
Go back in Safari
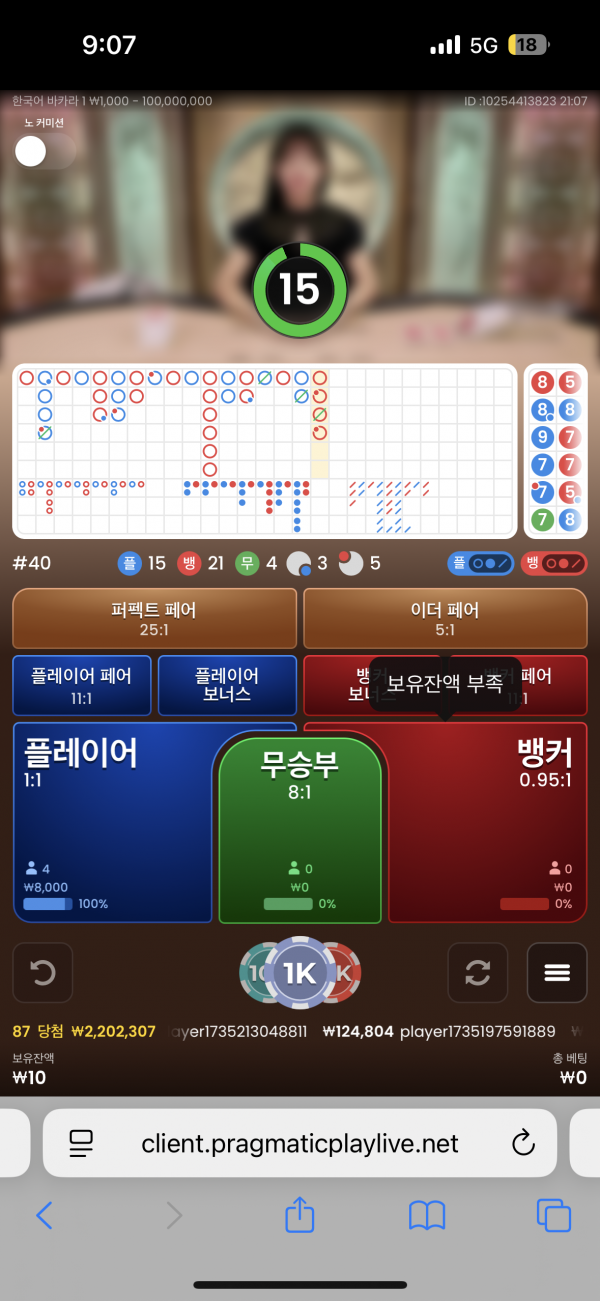tap(44, 1215)
